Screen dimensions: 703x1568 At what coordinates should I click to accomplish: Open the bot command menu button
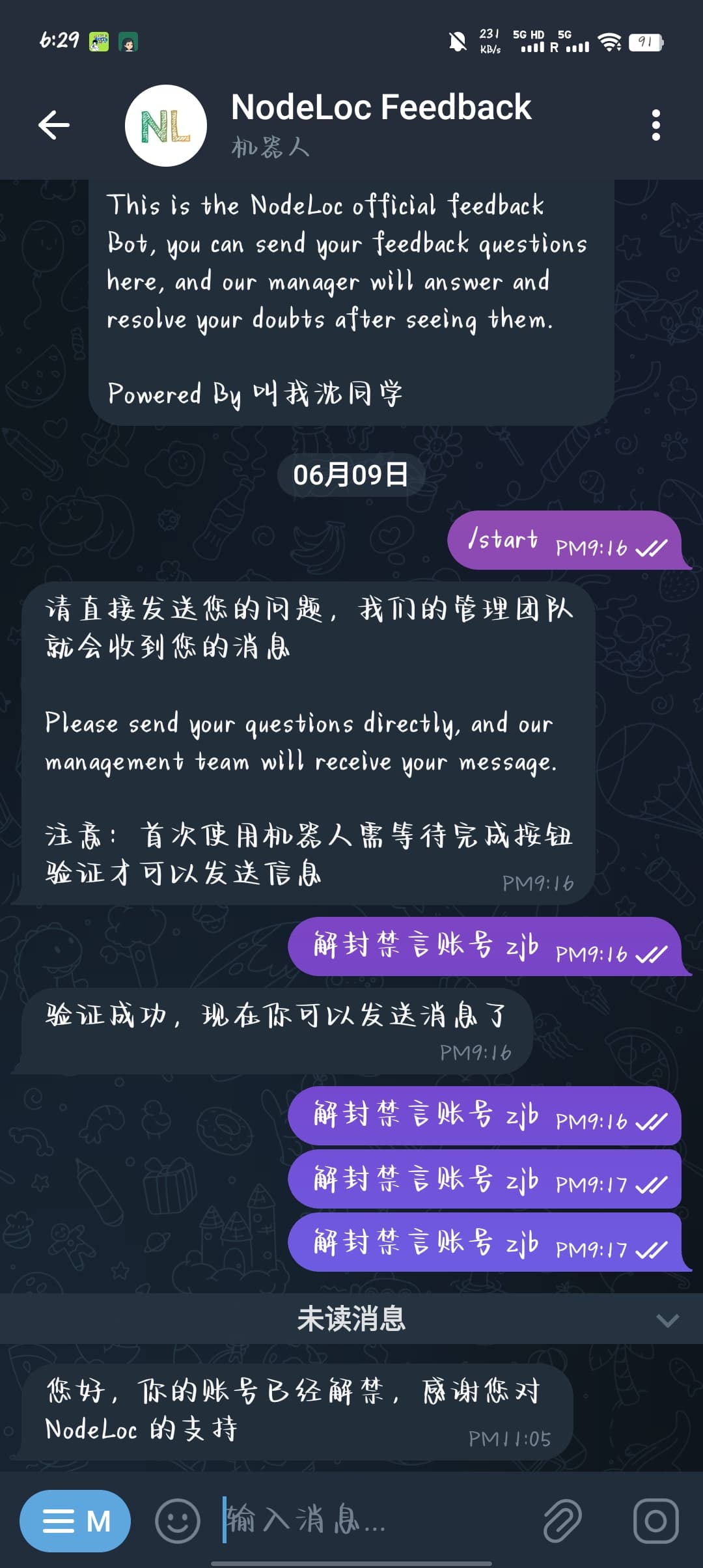point(75,1521)
